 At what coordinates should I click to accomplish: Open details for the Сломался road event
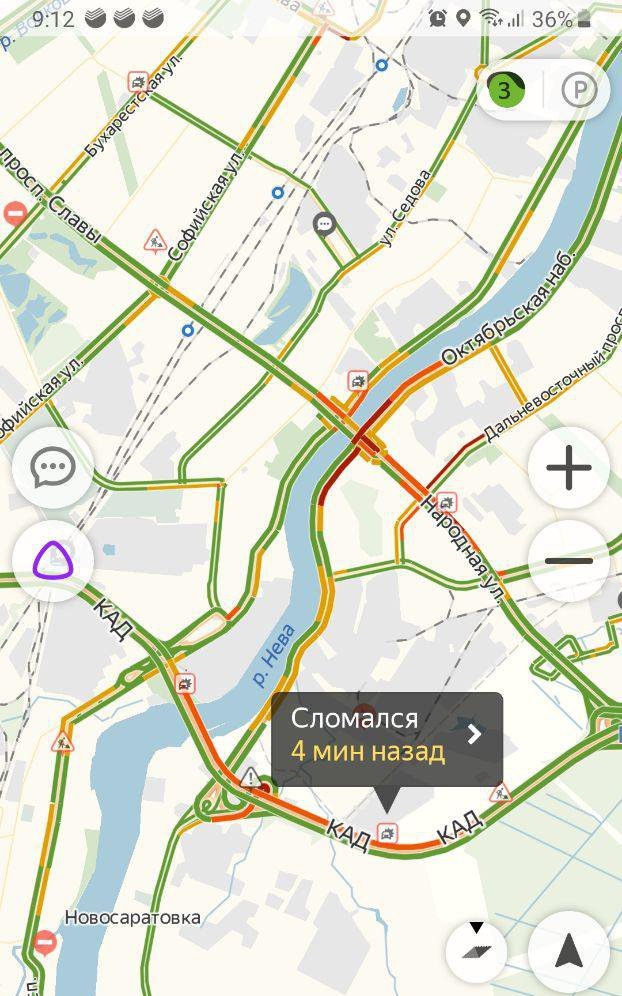387,735
